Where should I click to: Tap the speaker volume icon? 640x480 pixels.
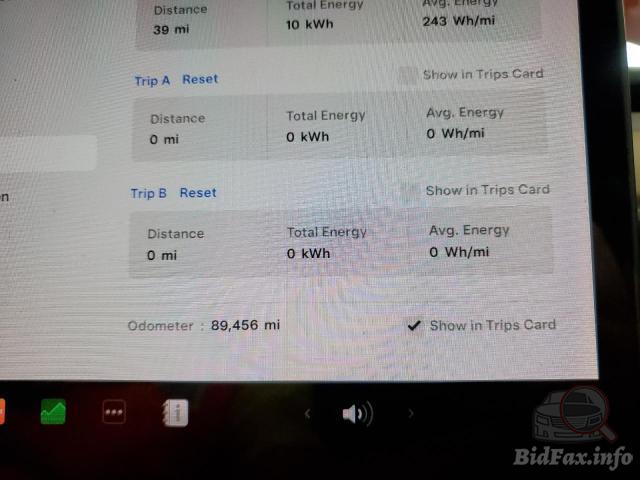[x=356, y=413]
